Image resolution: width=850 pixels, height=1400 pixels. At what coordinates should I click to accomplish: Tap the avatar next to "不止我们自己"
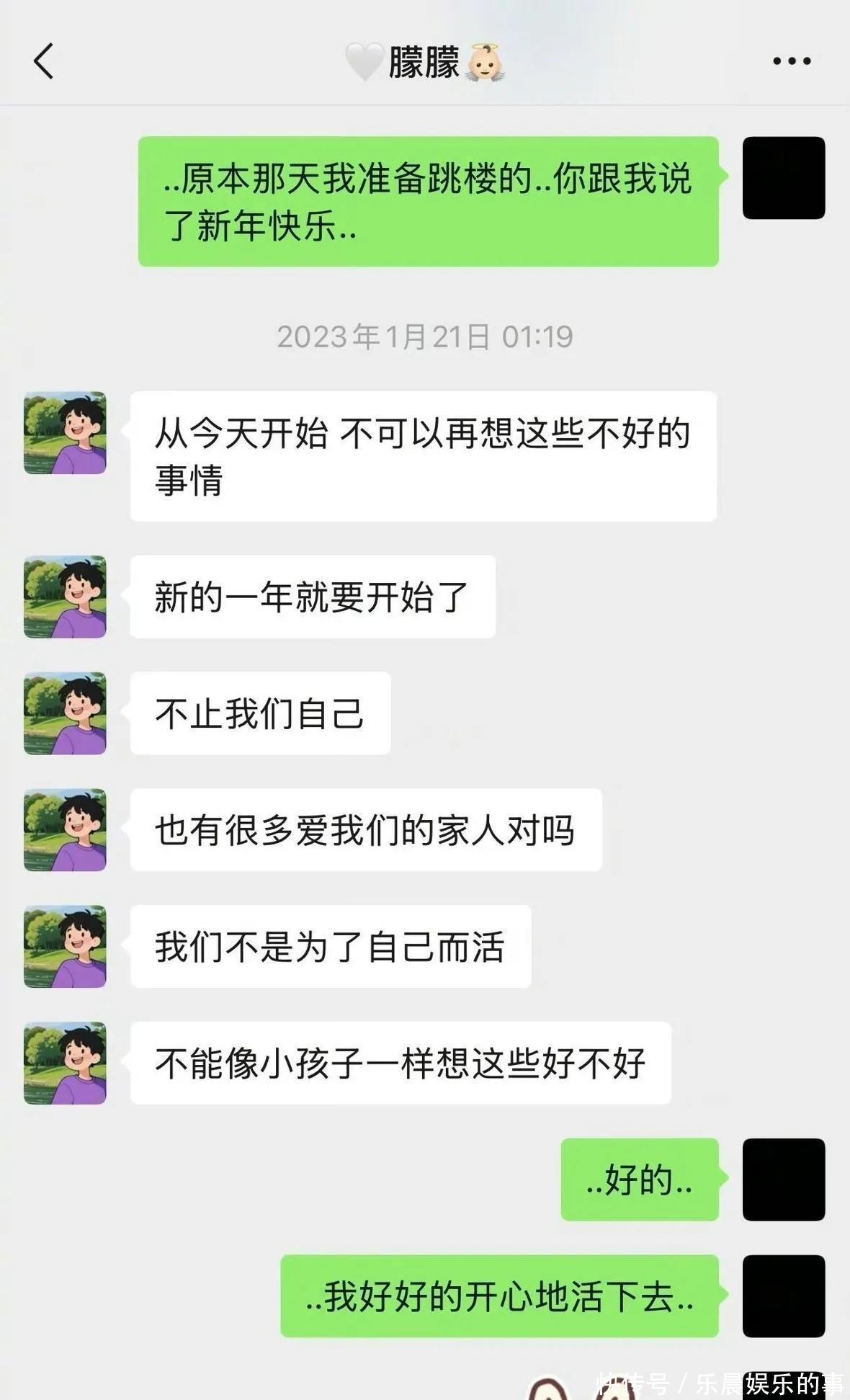(65, 713)
